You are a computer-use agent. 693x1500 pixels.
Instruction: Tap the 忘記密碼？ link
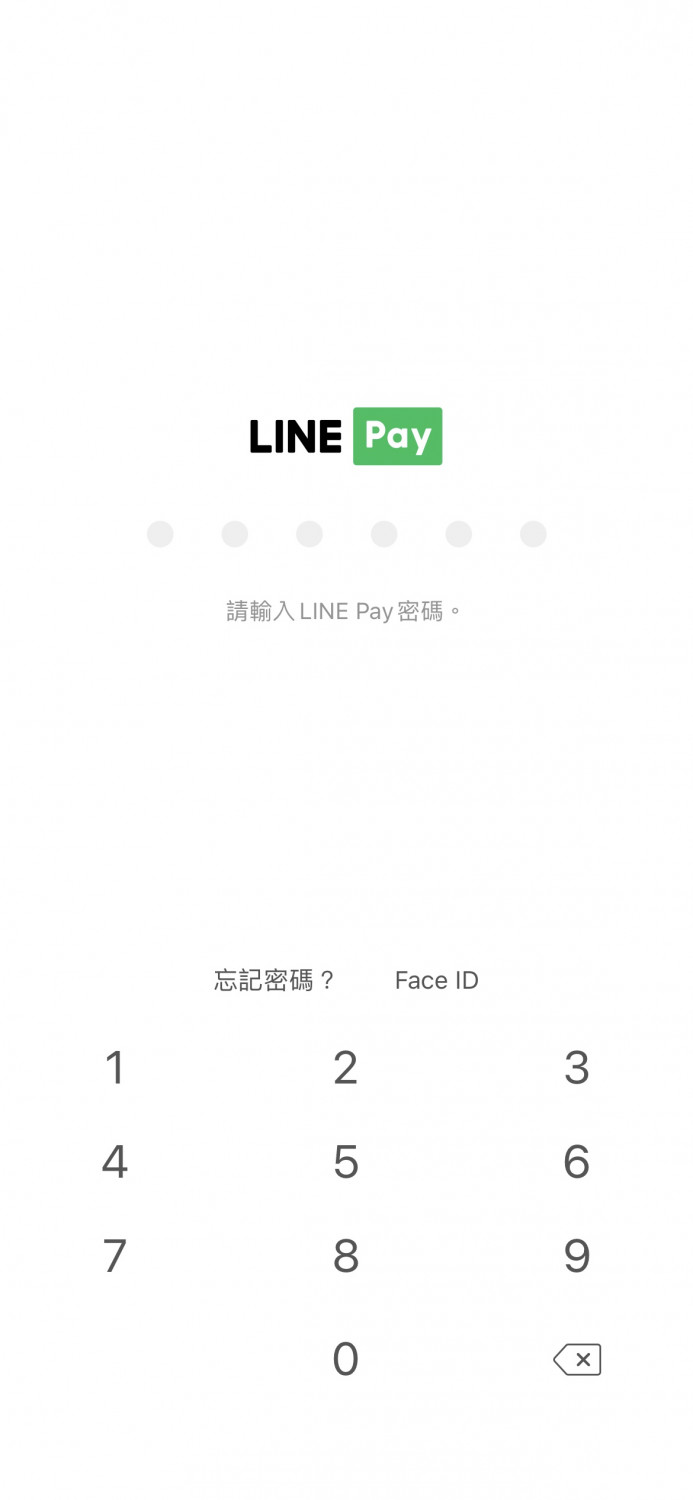tap(274, 980)
